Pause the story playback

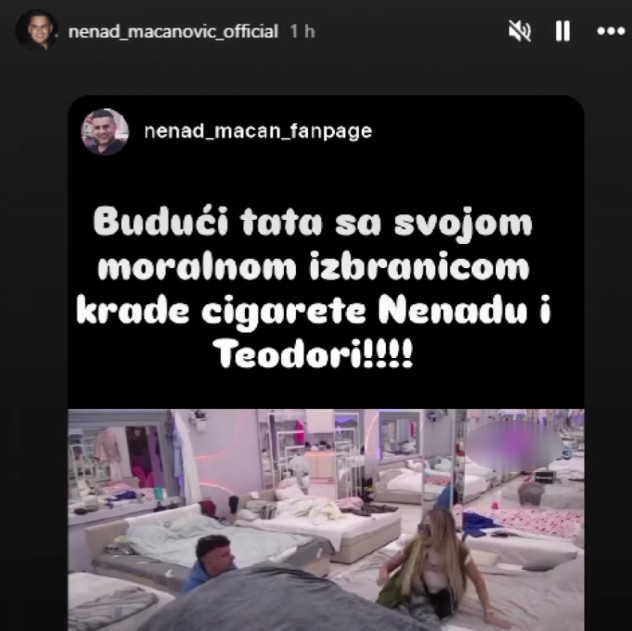point(563,31)
